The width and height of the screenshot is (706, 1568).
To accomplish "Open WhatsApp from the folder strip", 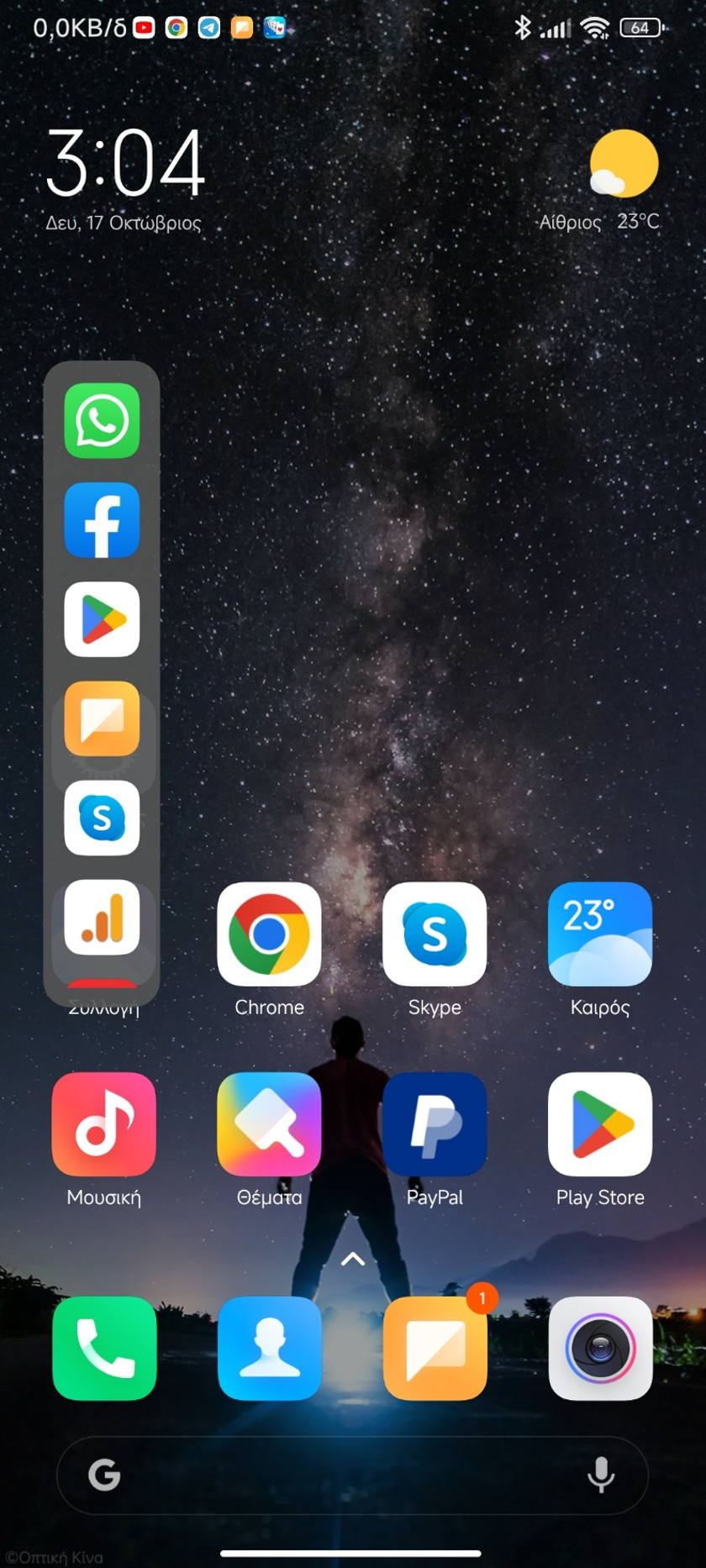I will (x=102, y=421).
